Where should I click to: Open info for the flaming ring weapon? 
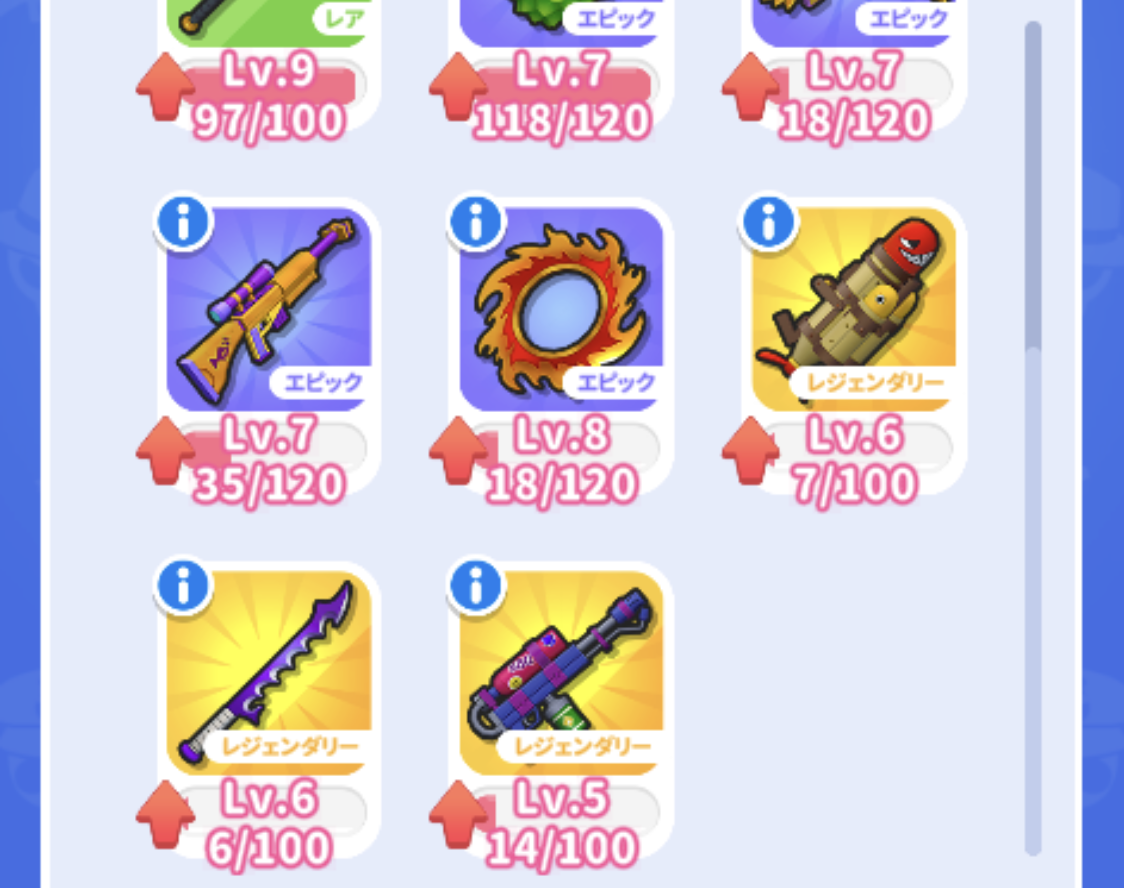click(476, 223)
